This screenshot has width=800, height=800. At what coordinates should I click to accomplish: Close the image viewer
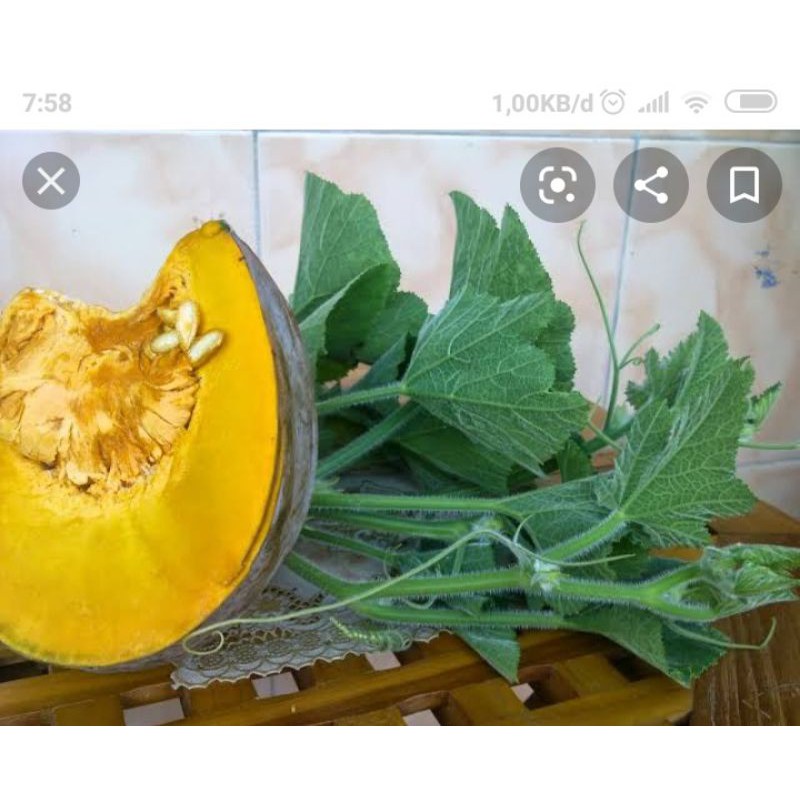tap(51, 181)
